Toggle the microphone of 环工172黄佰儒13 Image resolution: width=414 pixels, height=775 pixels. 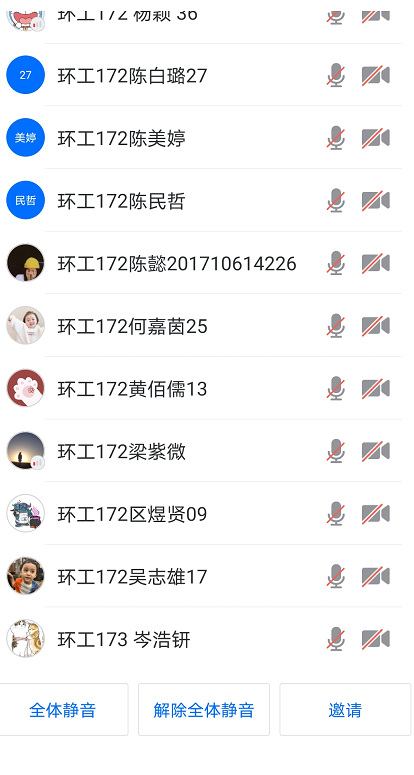click(x=336, y=388)
